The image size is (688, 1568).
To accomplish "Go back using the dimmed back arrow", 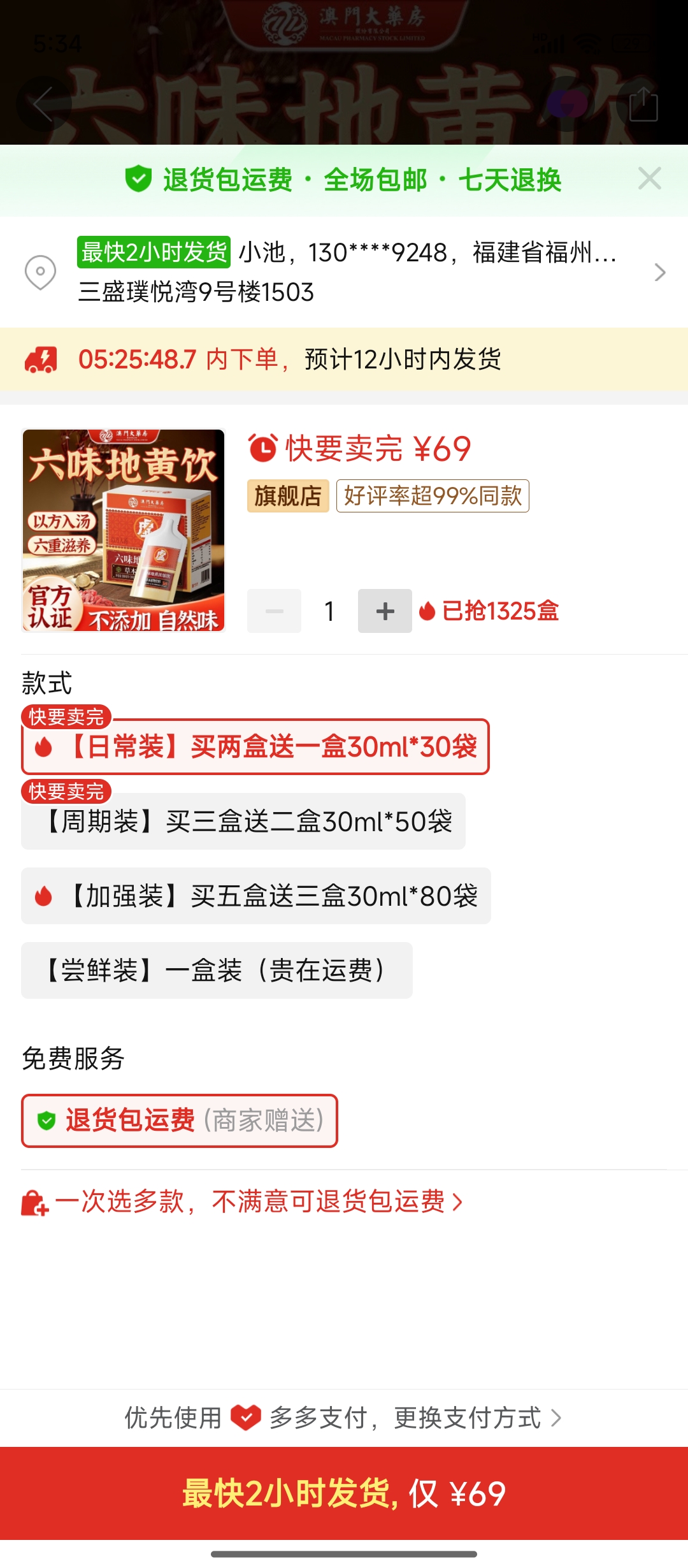I will pyautogui.click(x=43, y=104).
